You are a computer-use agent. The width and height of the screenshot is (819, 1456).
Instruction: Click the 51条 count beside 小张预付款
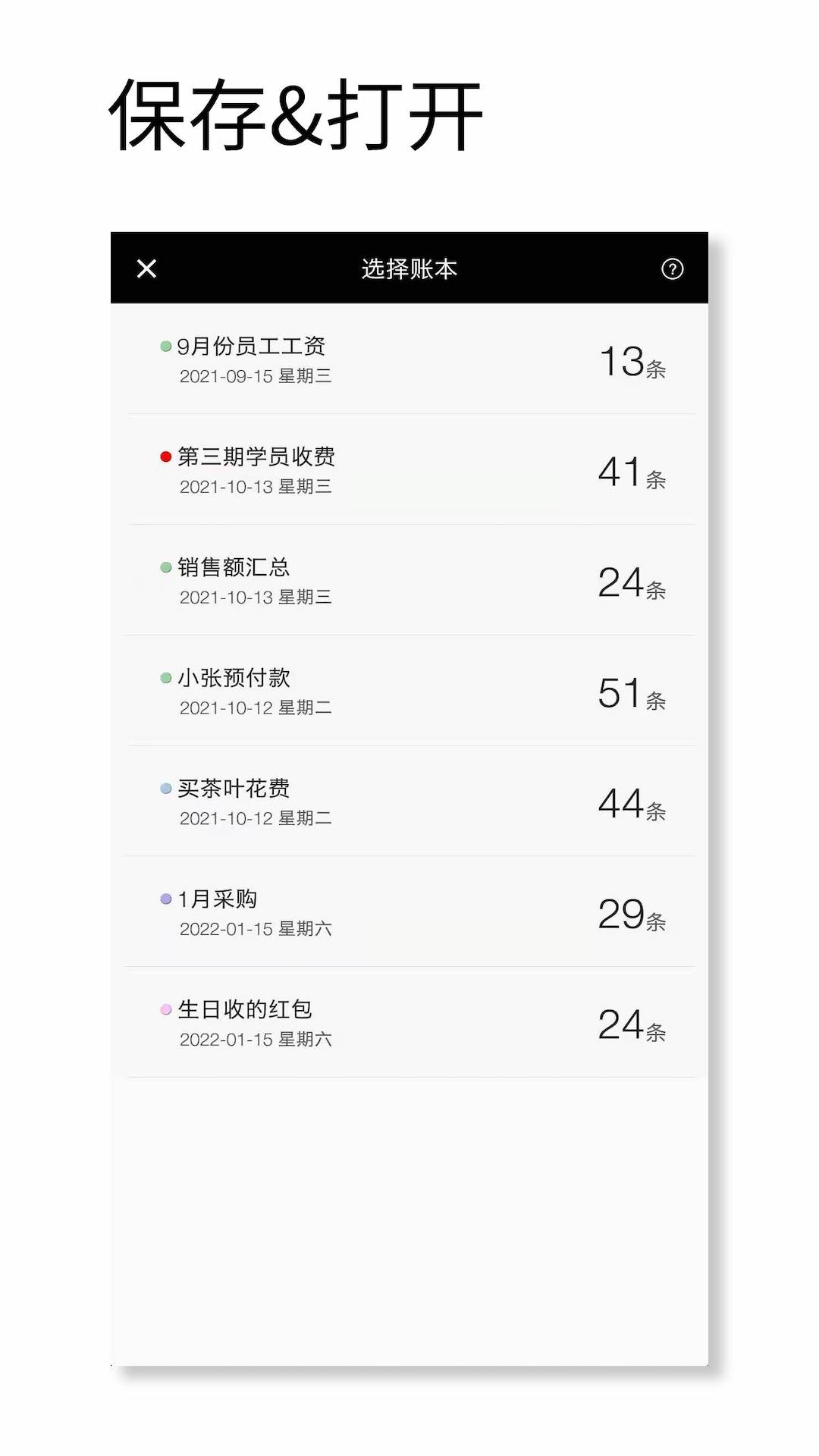click(631, 695)
